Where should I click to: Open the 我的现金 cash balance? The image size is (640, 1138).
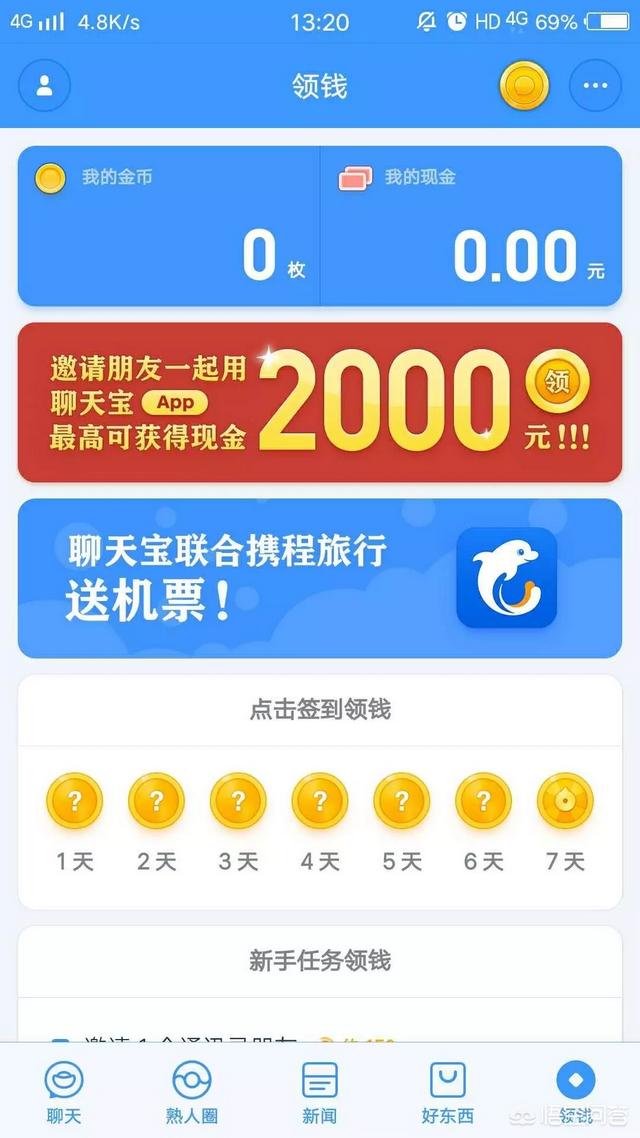(x=470, y=226)
